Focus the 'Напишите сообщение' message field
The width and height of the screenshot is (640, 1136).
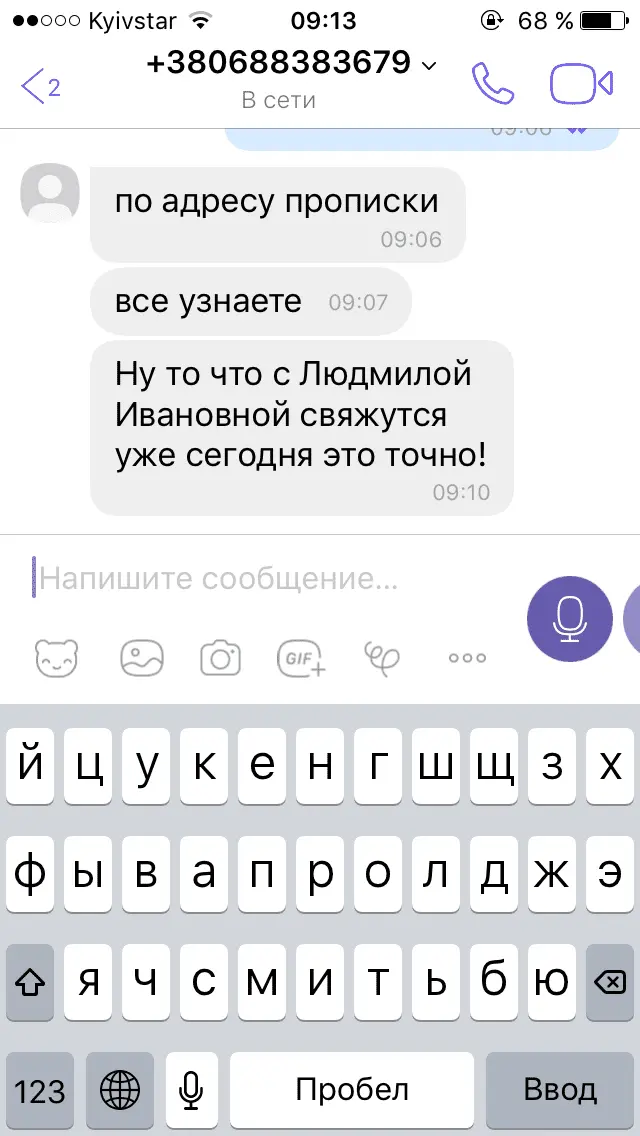(270, 578)
